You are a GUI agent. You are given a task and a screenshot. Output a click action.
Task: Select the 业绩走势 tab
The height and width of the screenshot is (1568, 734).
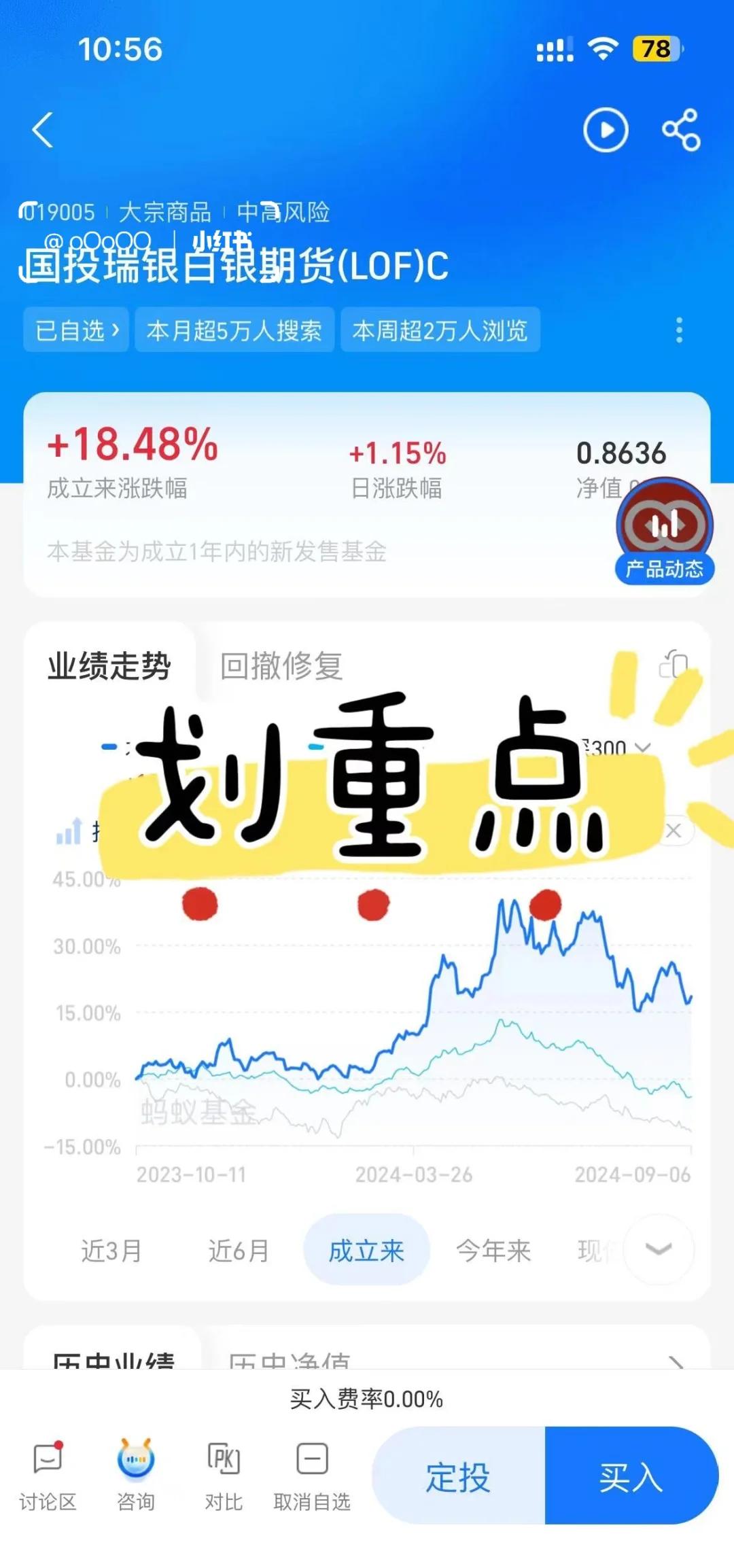click(x=109, y=665)
